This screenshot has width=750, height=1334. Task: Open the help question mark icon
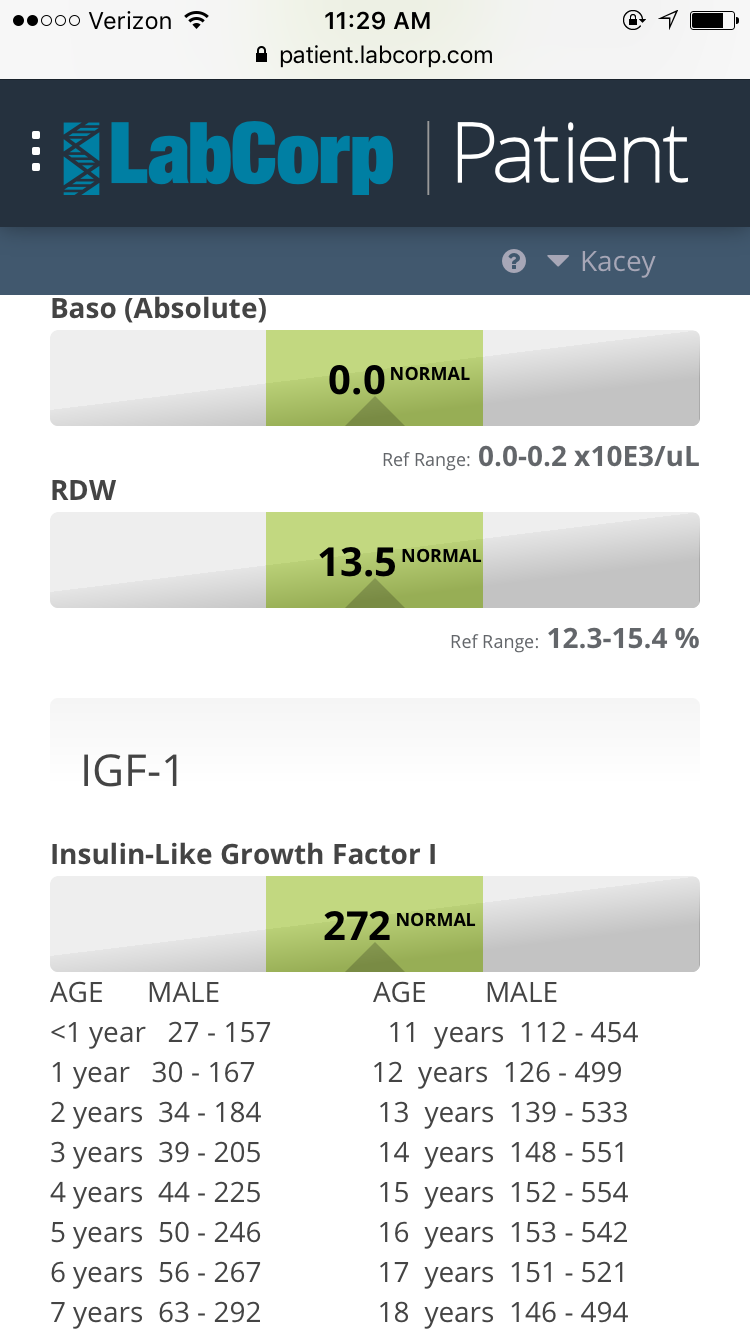click(x=513, y=261)
